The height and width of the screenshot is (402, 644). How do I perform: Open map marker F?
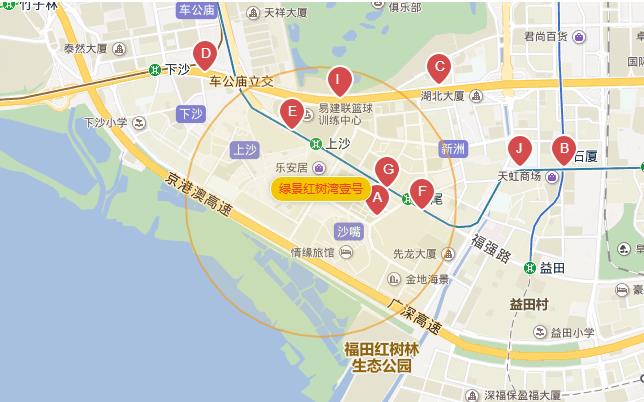422,191
